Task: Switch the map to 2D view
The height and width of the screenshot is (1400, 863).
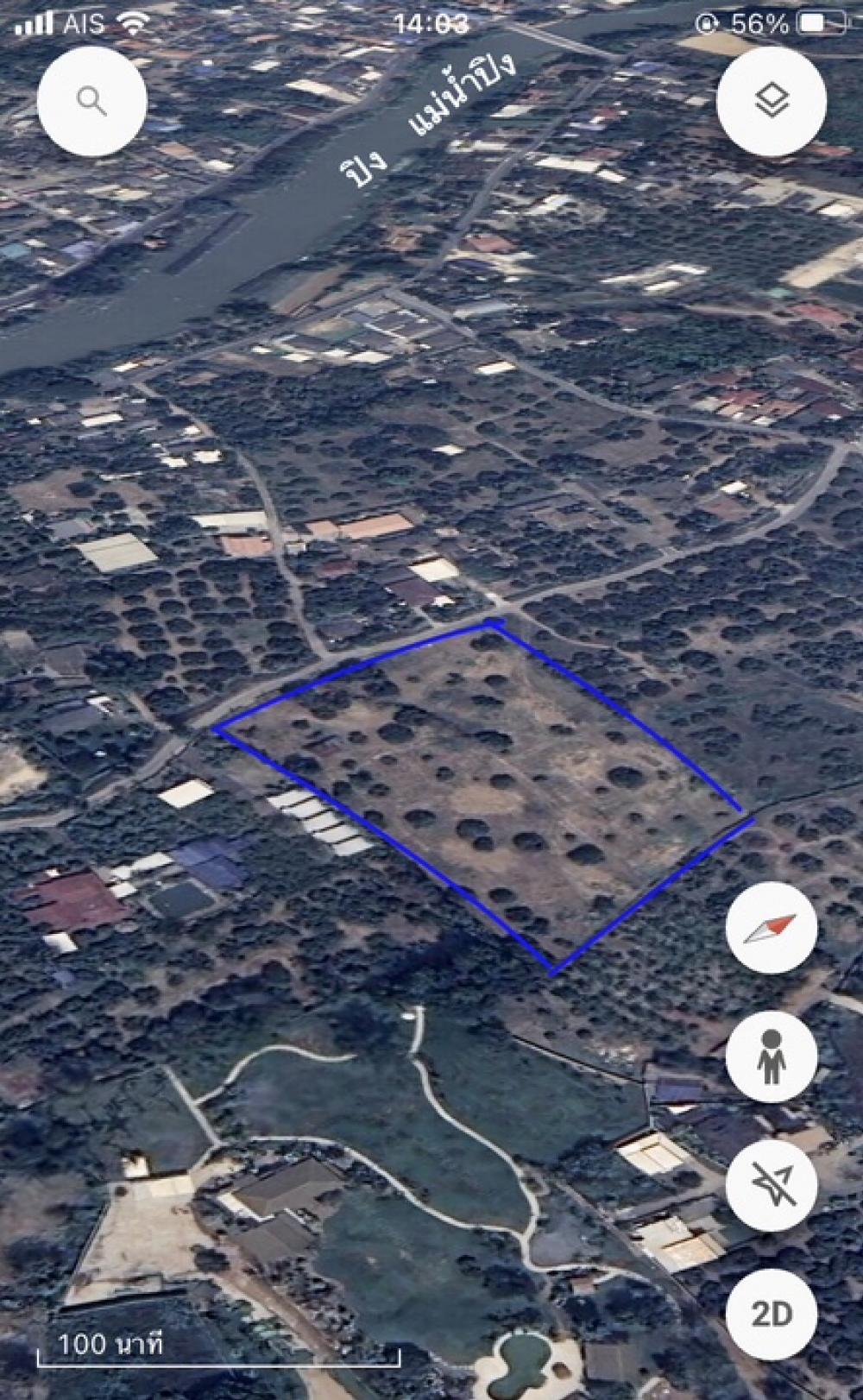Action: 772,1314
